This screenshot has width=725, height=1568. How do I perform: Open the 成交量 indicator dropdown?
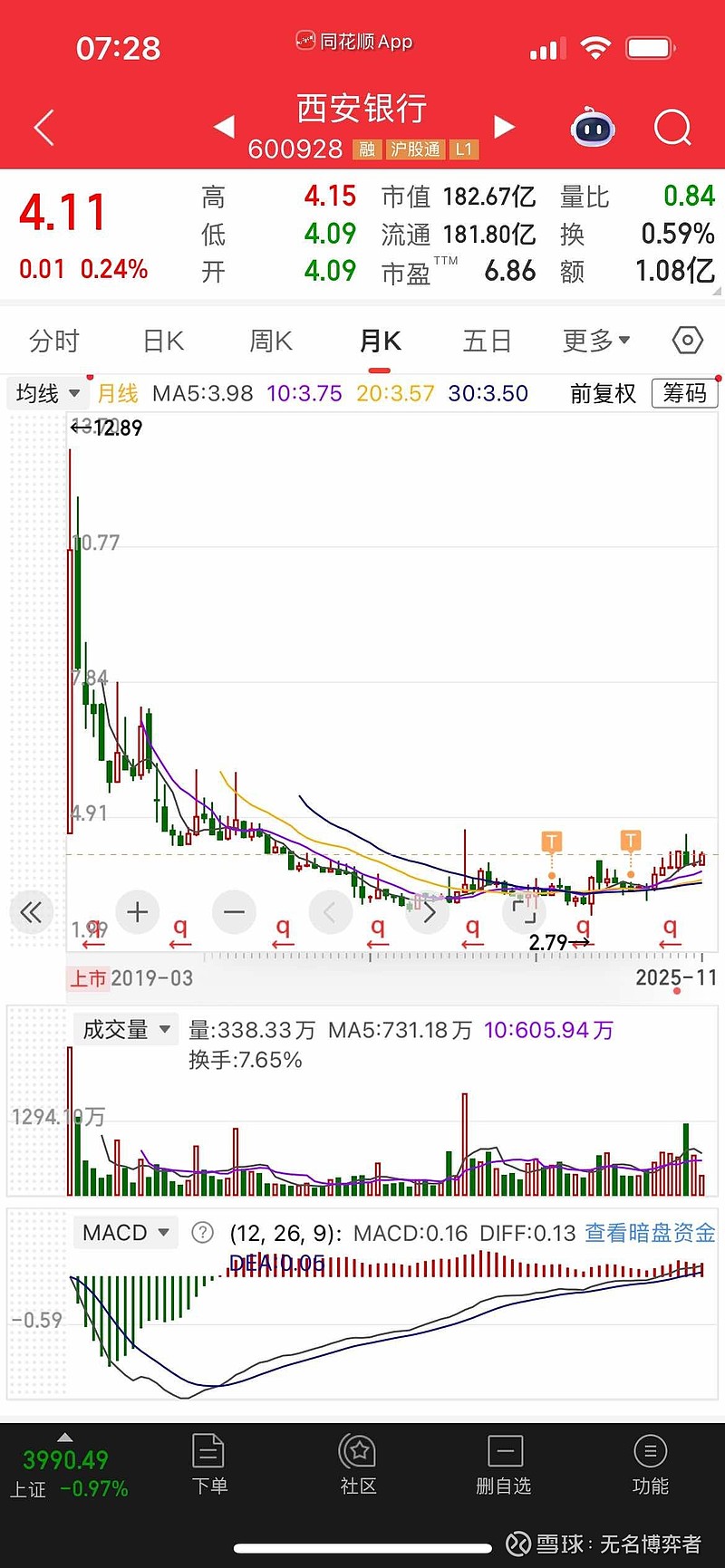point(126,1030)
